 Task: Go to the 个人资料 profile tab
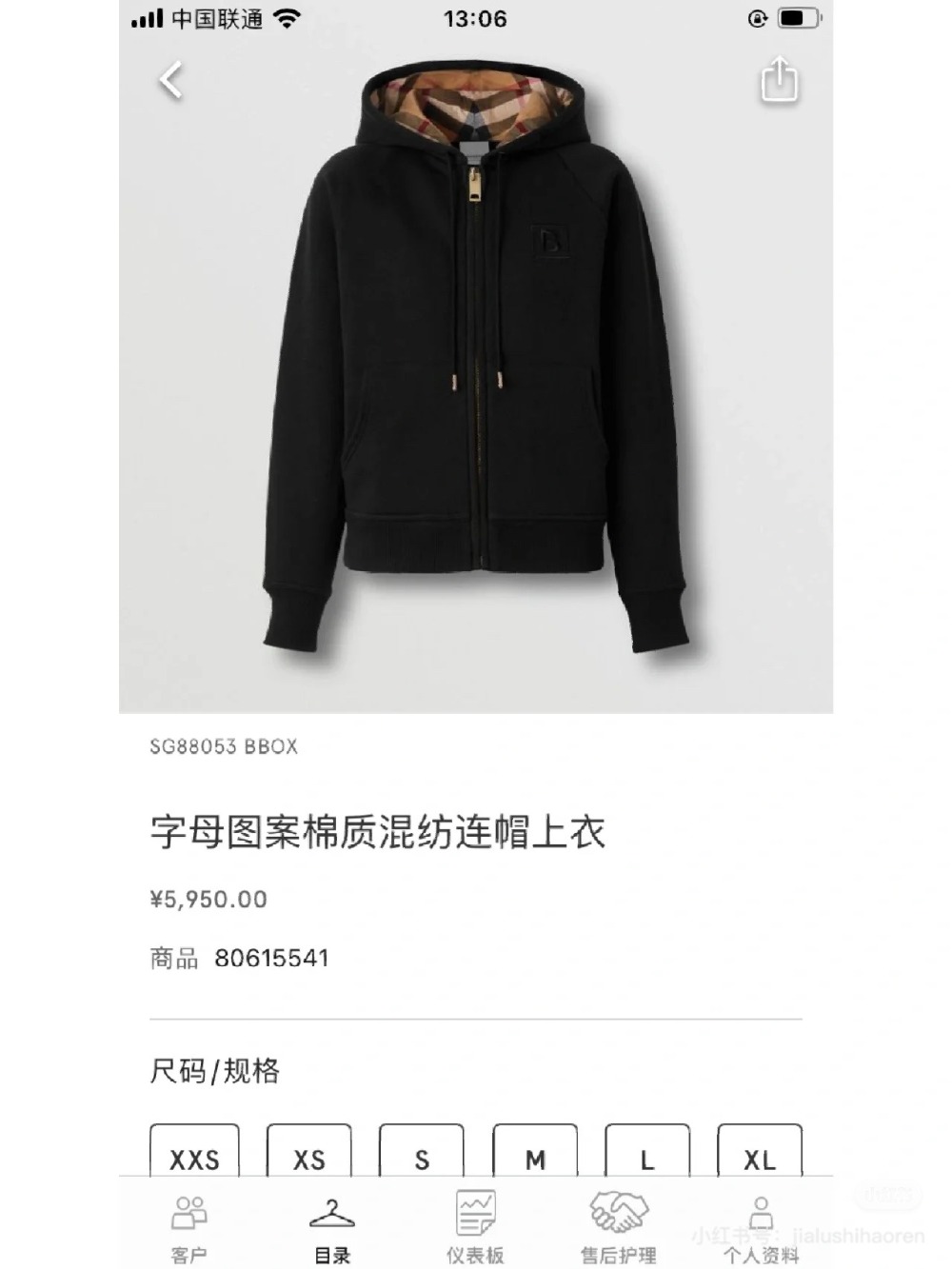760,1227
